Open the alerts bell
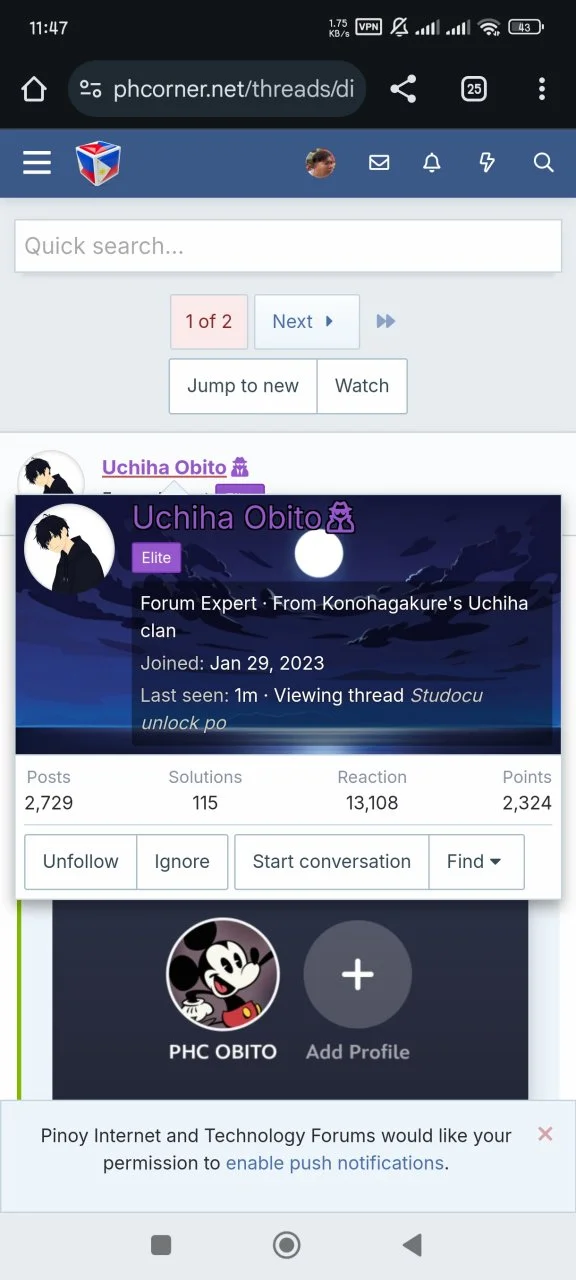 [432, 163]
